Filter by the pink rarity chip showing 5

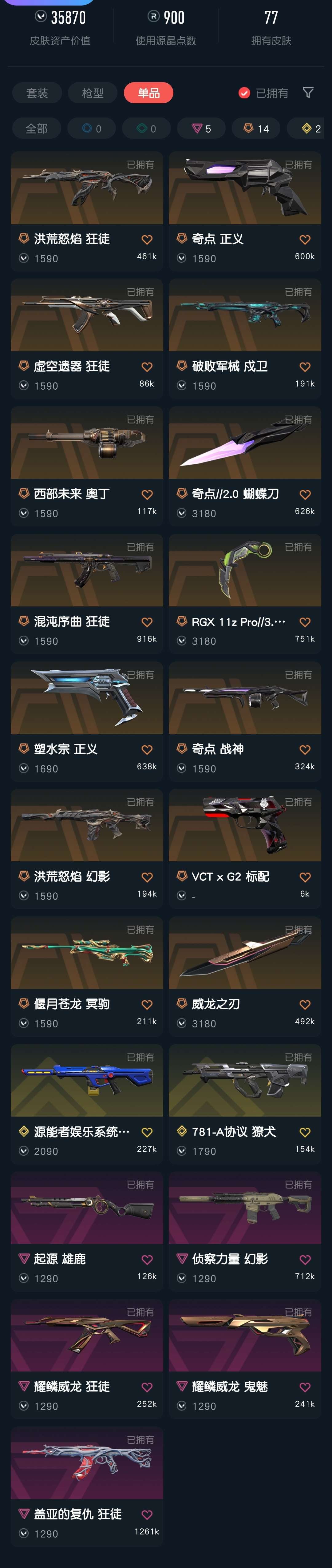coord(201,129)
